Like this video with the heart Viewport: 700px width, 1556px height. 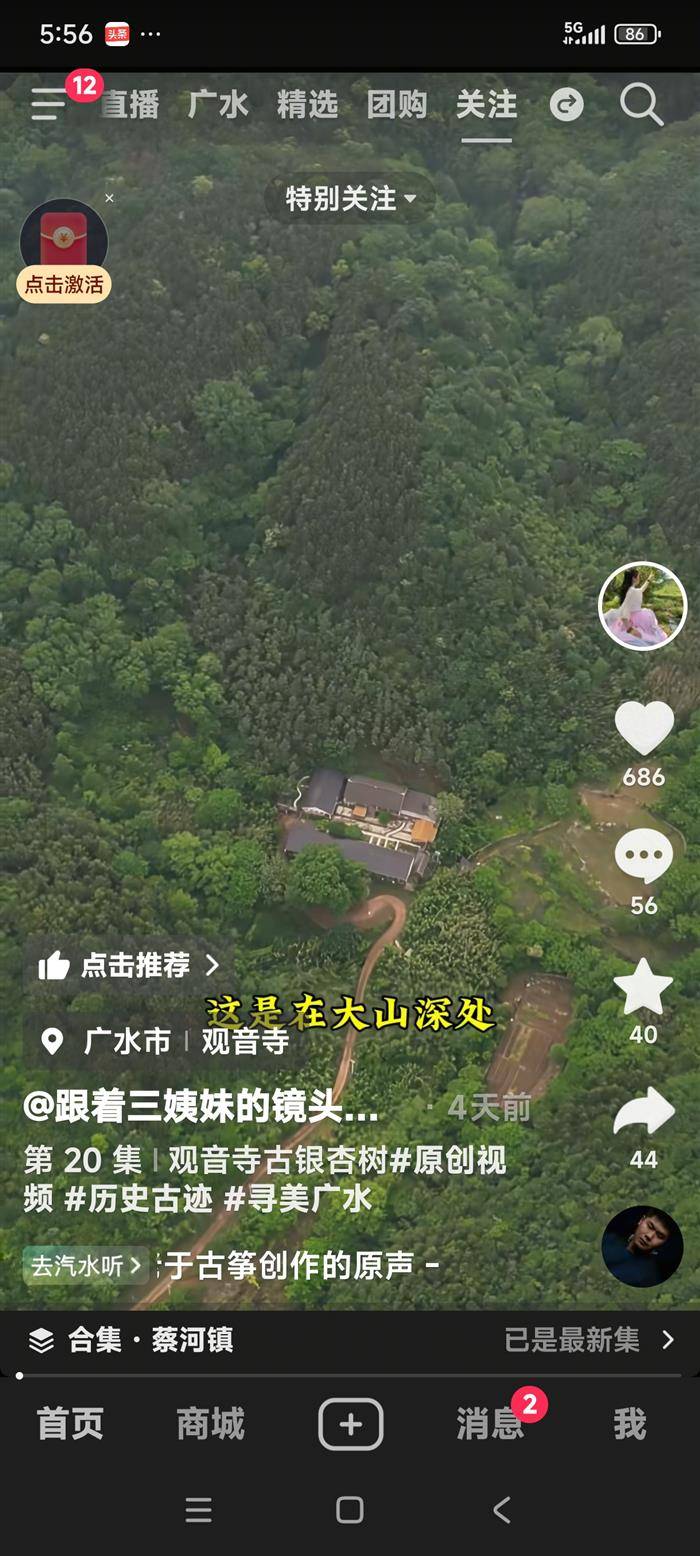point(643,729)
